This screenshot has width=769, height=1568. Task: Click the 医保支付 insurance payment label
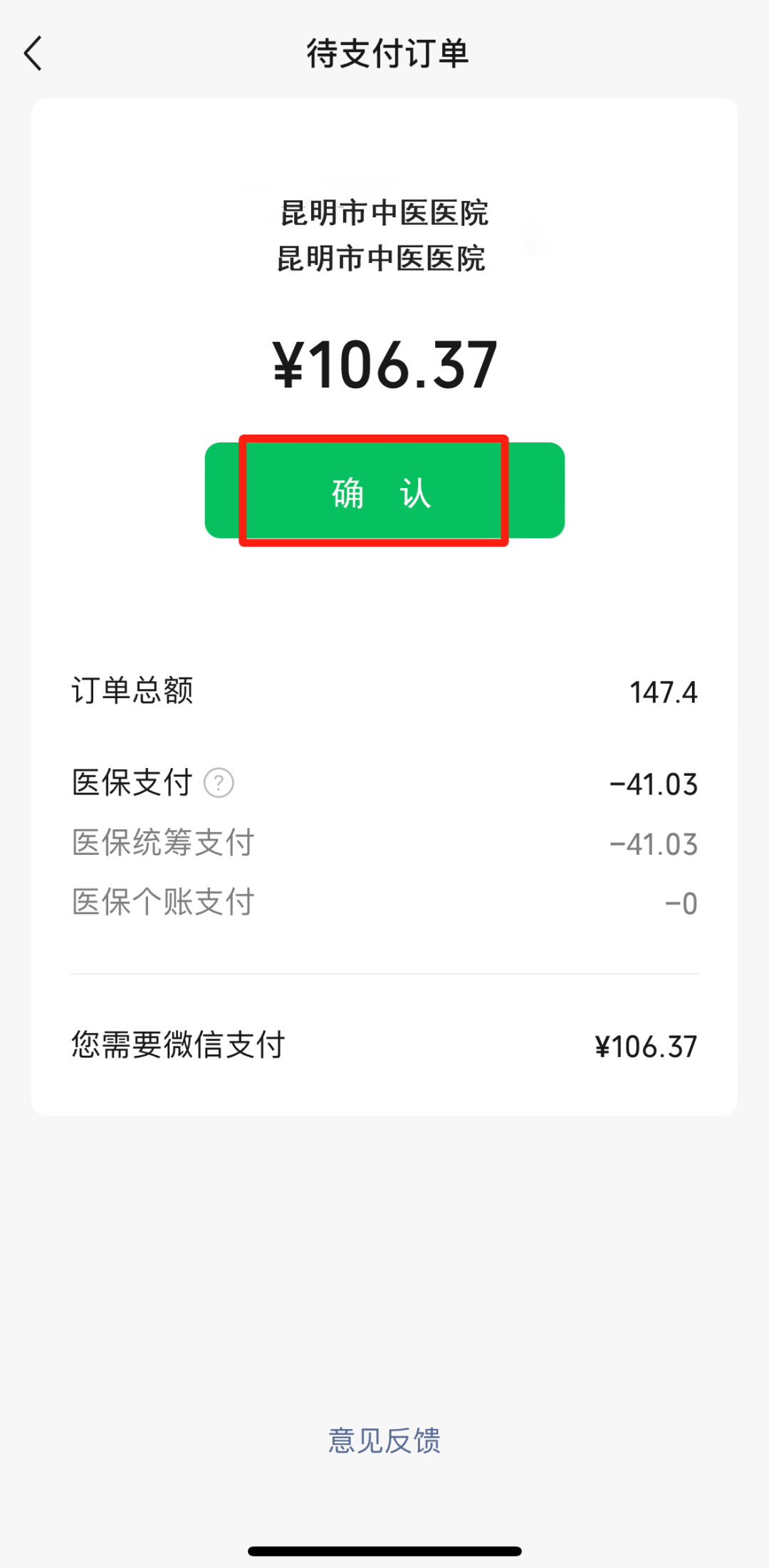tap(132, 782)
